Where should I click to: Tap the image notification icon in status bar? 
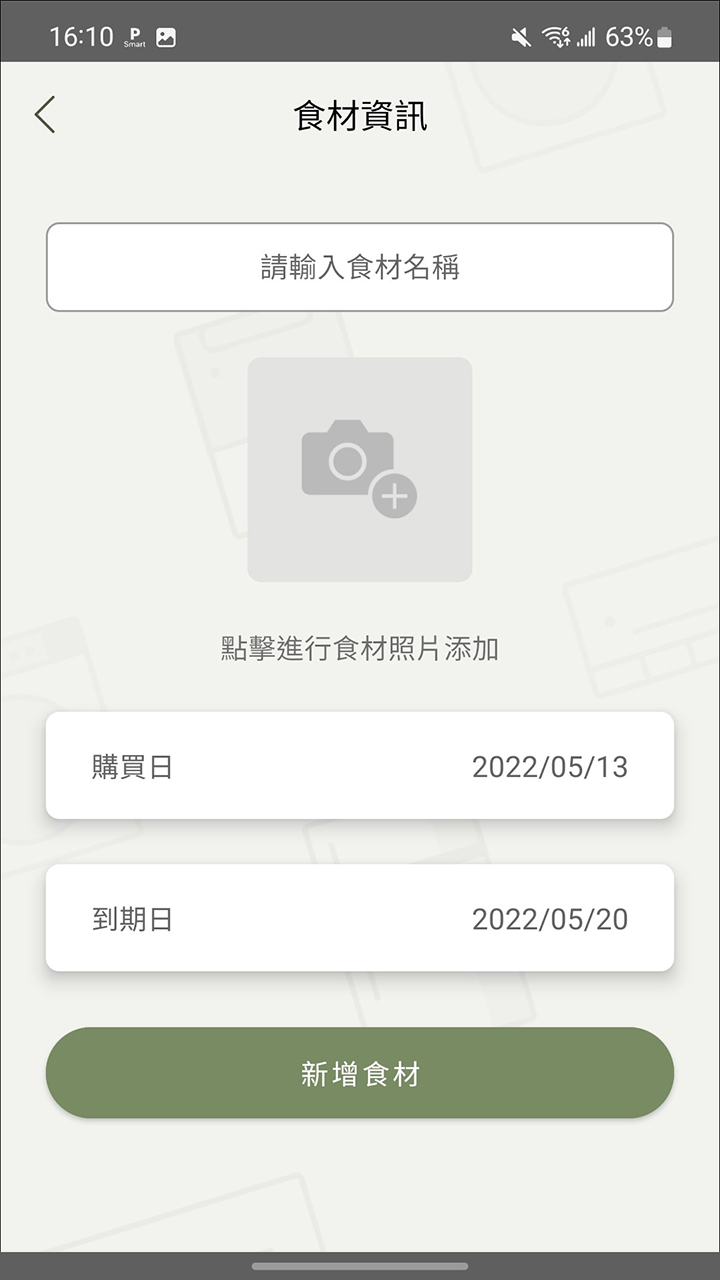pyautogui.click(x=165, y=35)
